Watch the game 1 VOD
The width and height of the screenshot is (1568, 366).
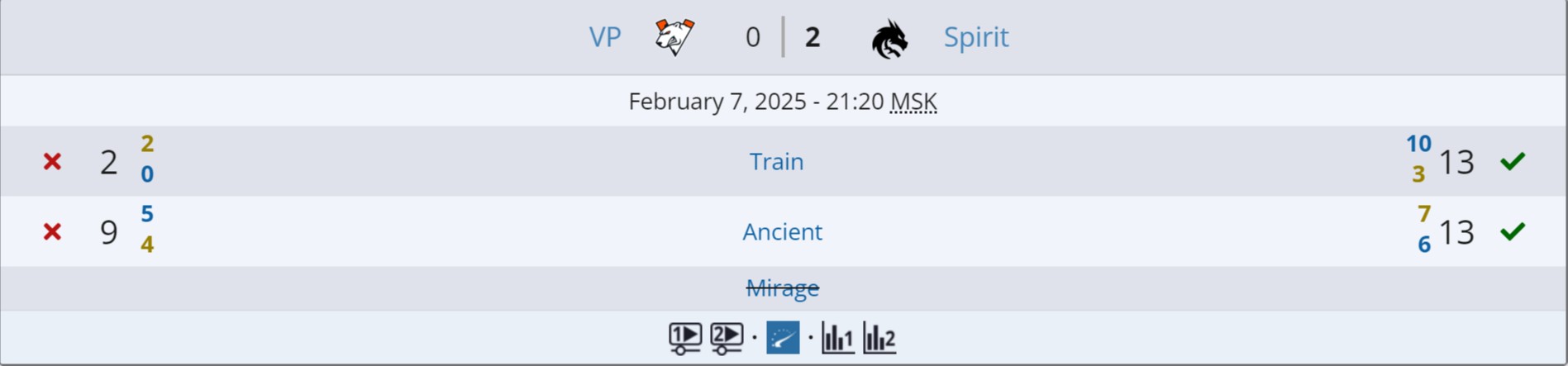(684, 338)
